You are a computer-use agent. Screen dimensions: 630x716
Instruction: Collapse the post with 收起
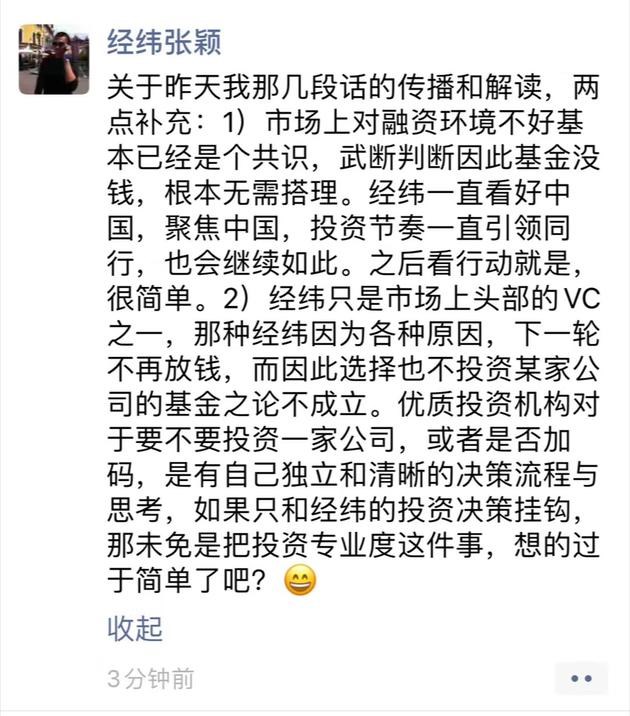coord(135,628)
